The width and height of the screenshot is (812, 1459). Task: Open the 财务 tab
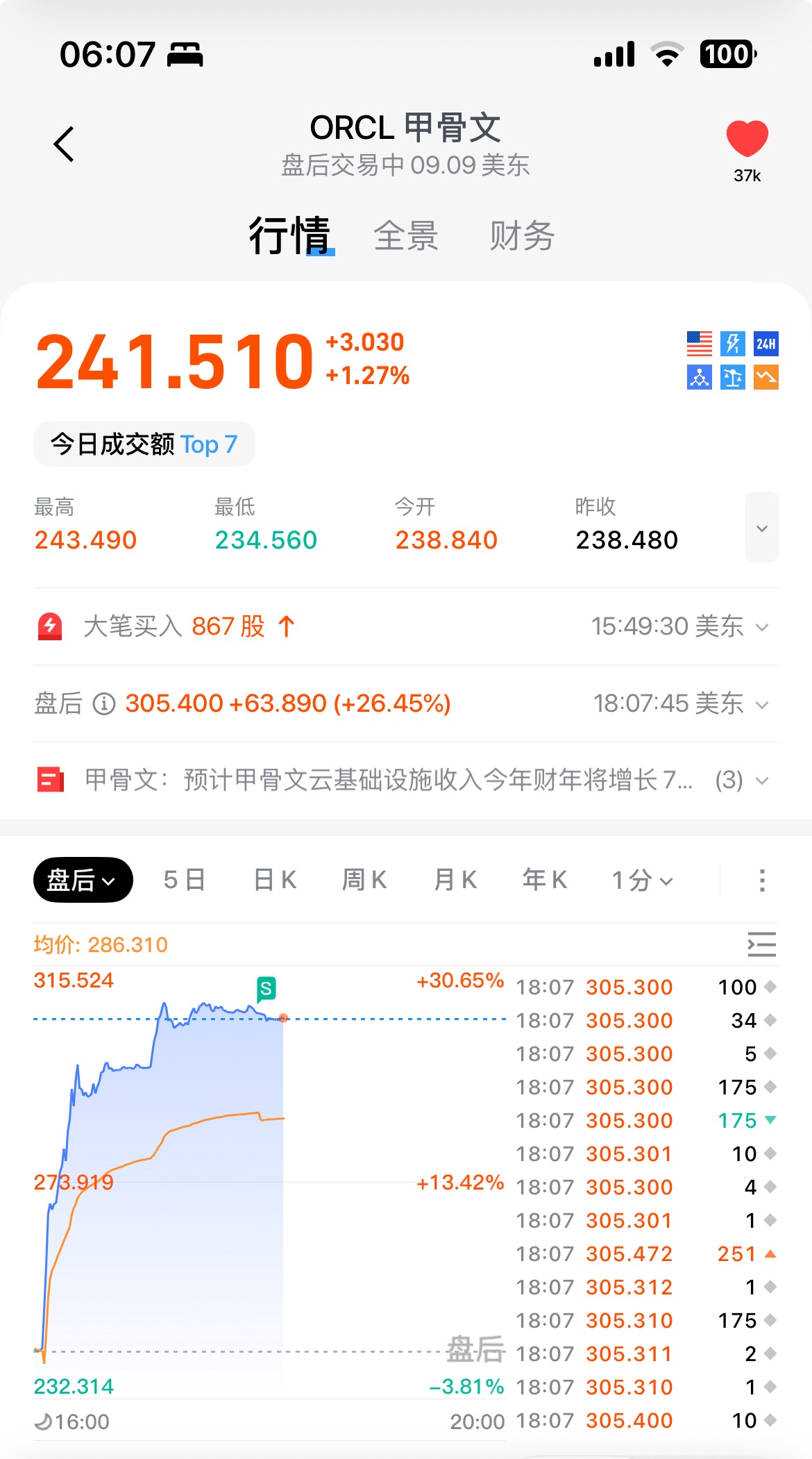pos(522,236)
